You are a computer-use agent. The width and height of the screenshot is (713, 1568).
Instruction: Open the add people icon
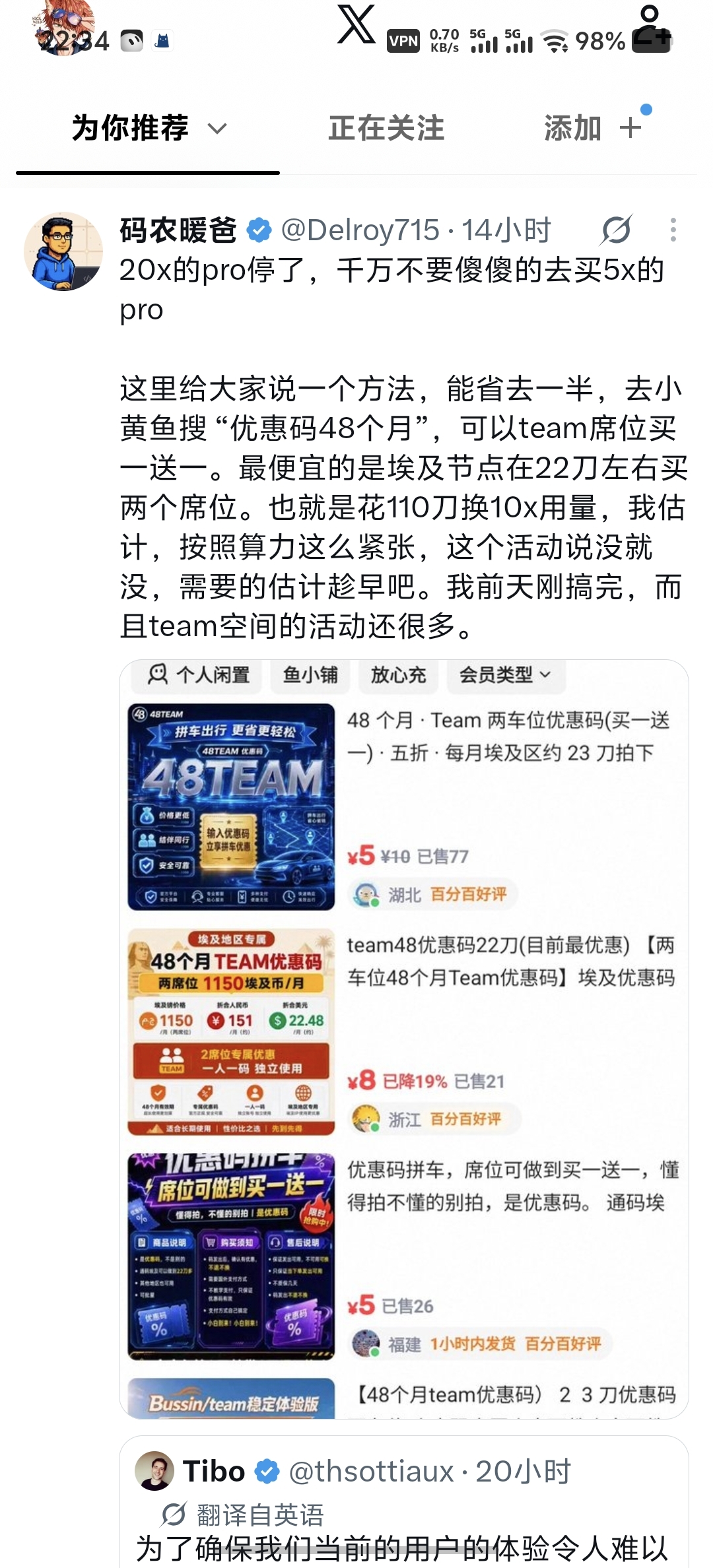651,28
